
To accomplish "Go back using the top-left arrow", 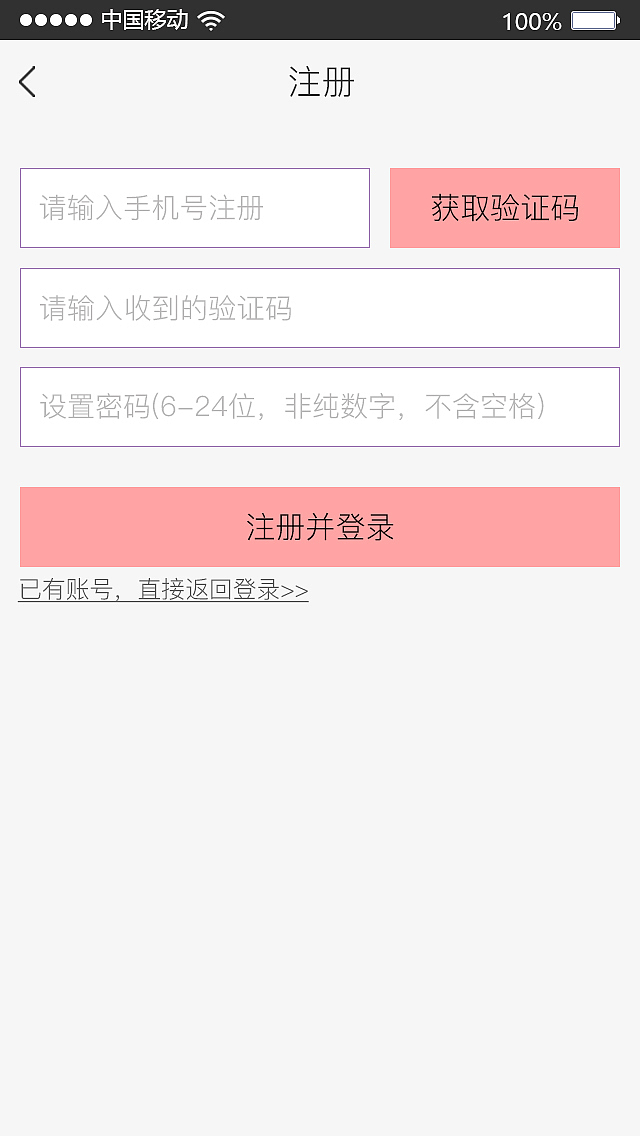I will click(x=28, y=82).
